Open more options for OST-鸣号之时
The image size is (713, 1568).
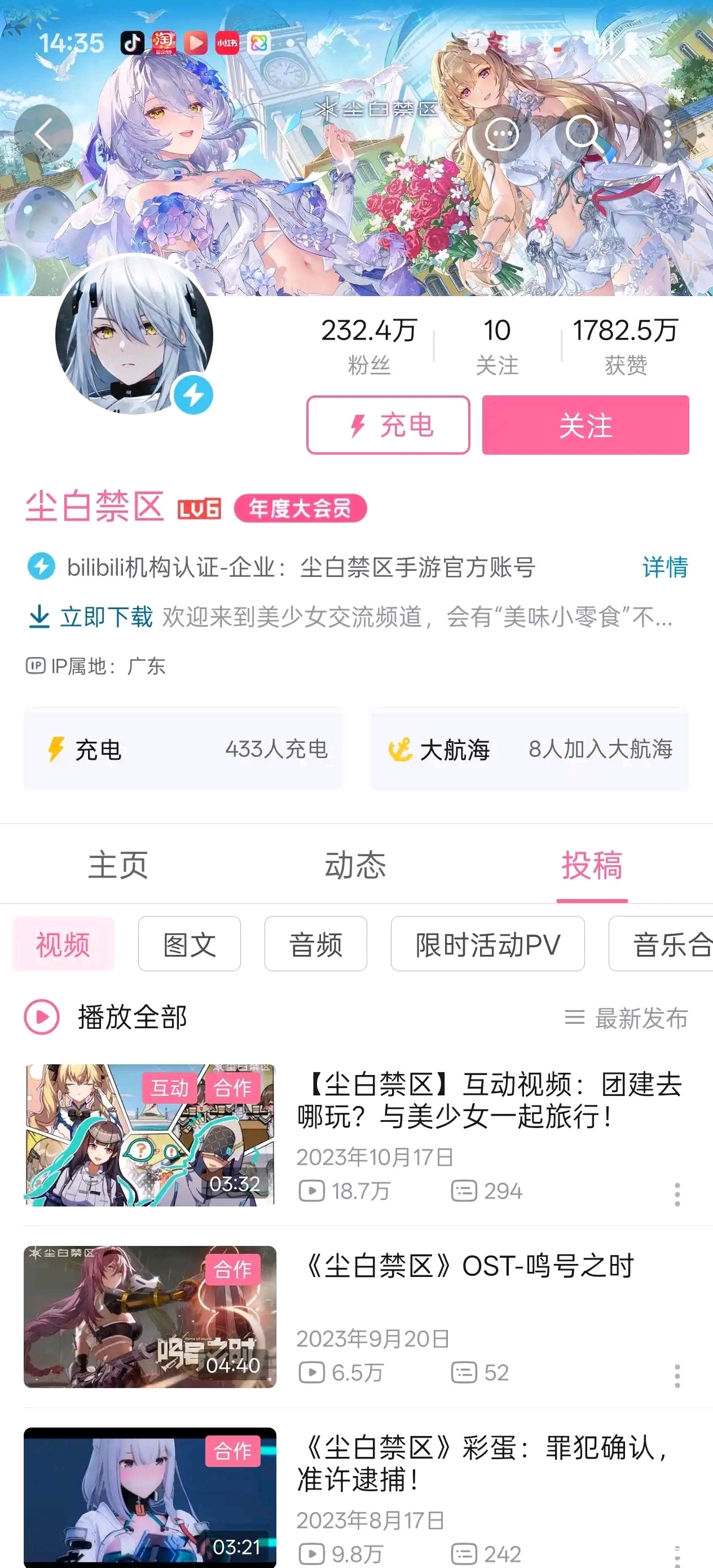676,1376
